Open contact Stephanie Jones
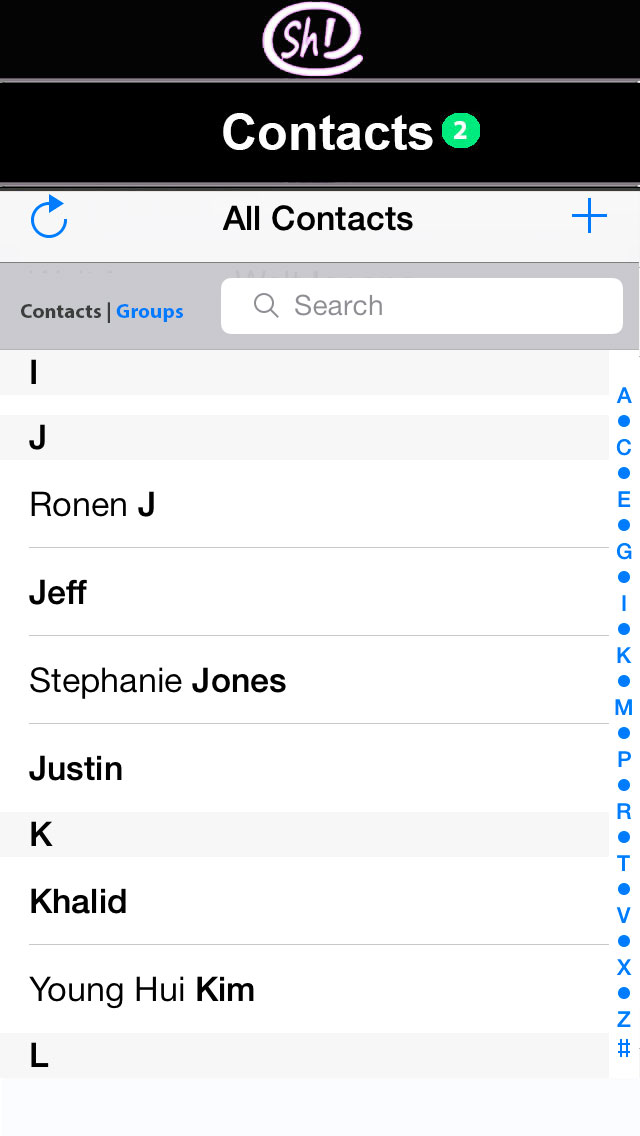Image resolution: width=640 pixels, height=1136 pixels. [304, 680]
